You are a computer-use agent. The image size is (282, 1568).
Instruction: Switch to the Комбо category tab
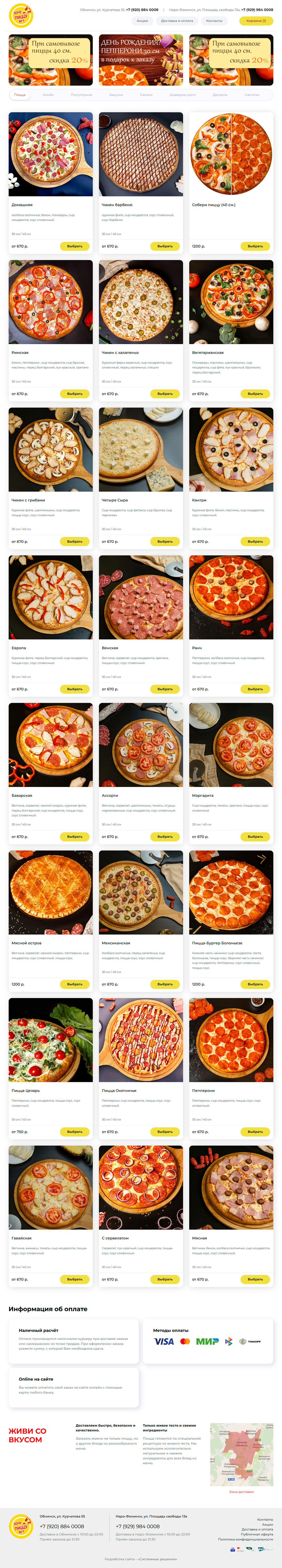pyautogui.click(x=48, y=95)
